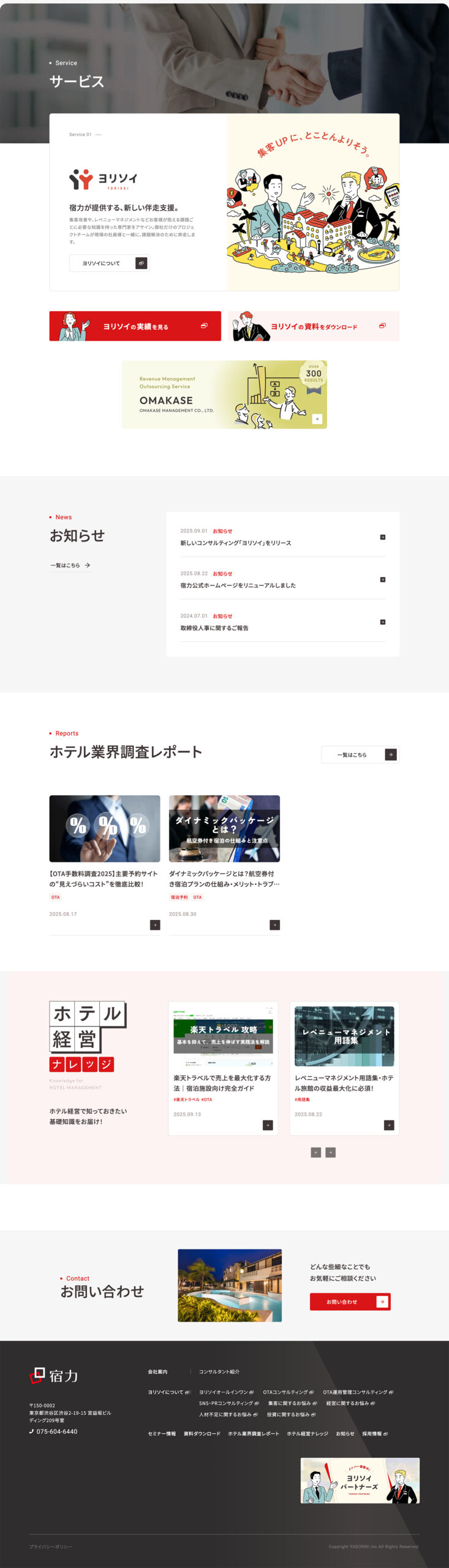Image resolution: width=449 pixels, height=1568 pixels.
Task: Open the ヨリソイについて button
Action: pyautogui.click(x=109, y=263)
